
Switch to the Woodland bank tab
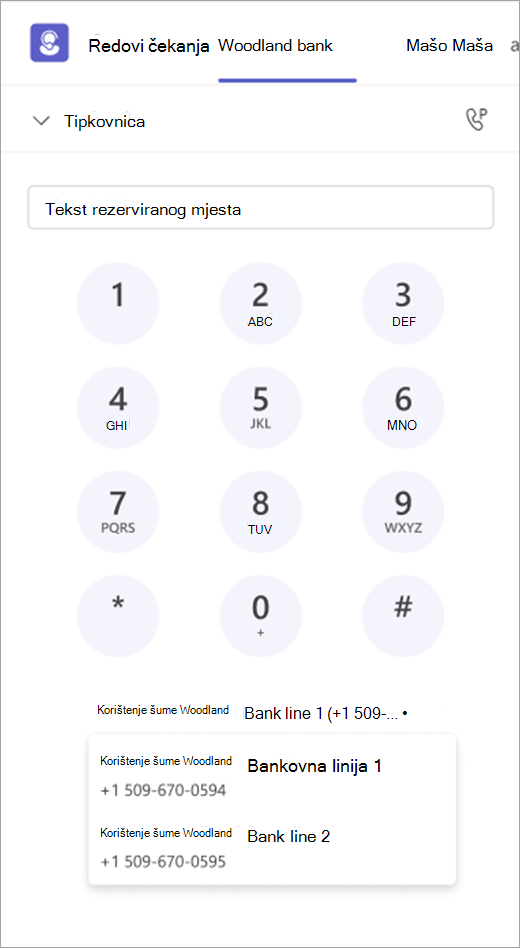click(x=275, y=45)
